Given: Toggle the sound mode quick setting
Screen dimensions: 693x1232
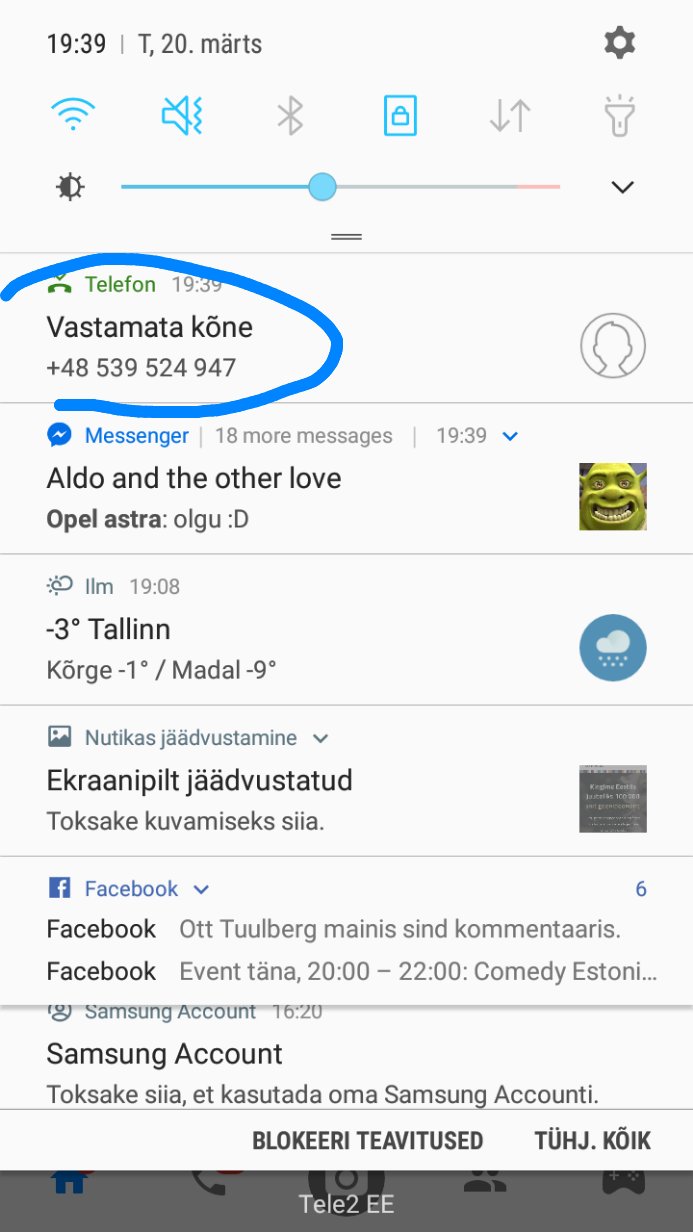Looking at the screenshot, I should 182,116.
